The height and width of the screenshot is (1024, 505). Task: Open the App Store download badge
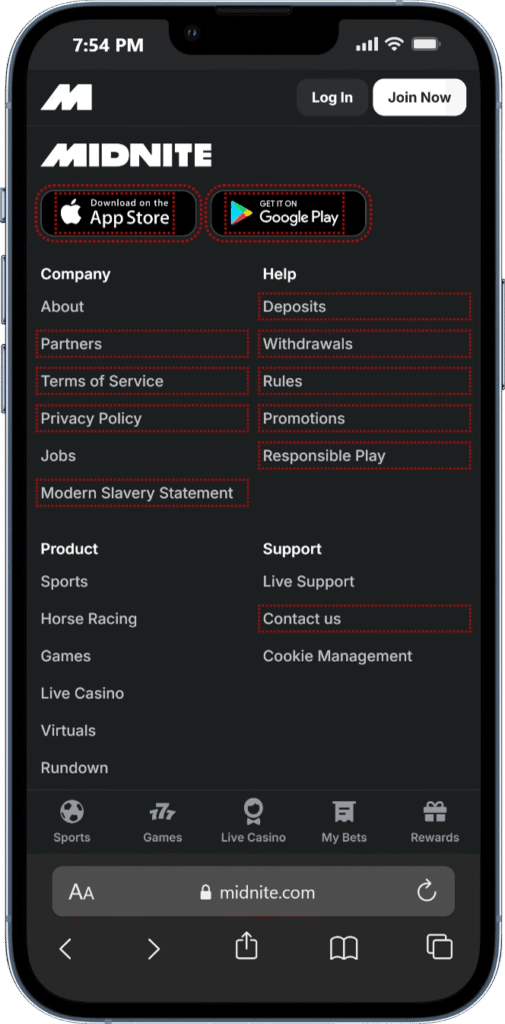tap(119, 213)
